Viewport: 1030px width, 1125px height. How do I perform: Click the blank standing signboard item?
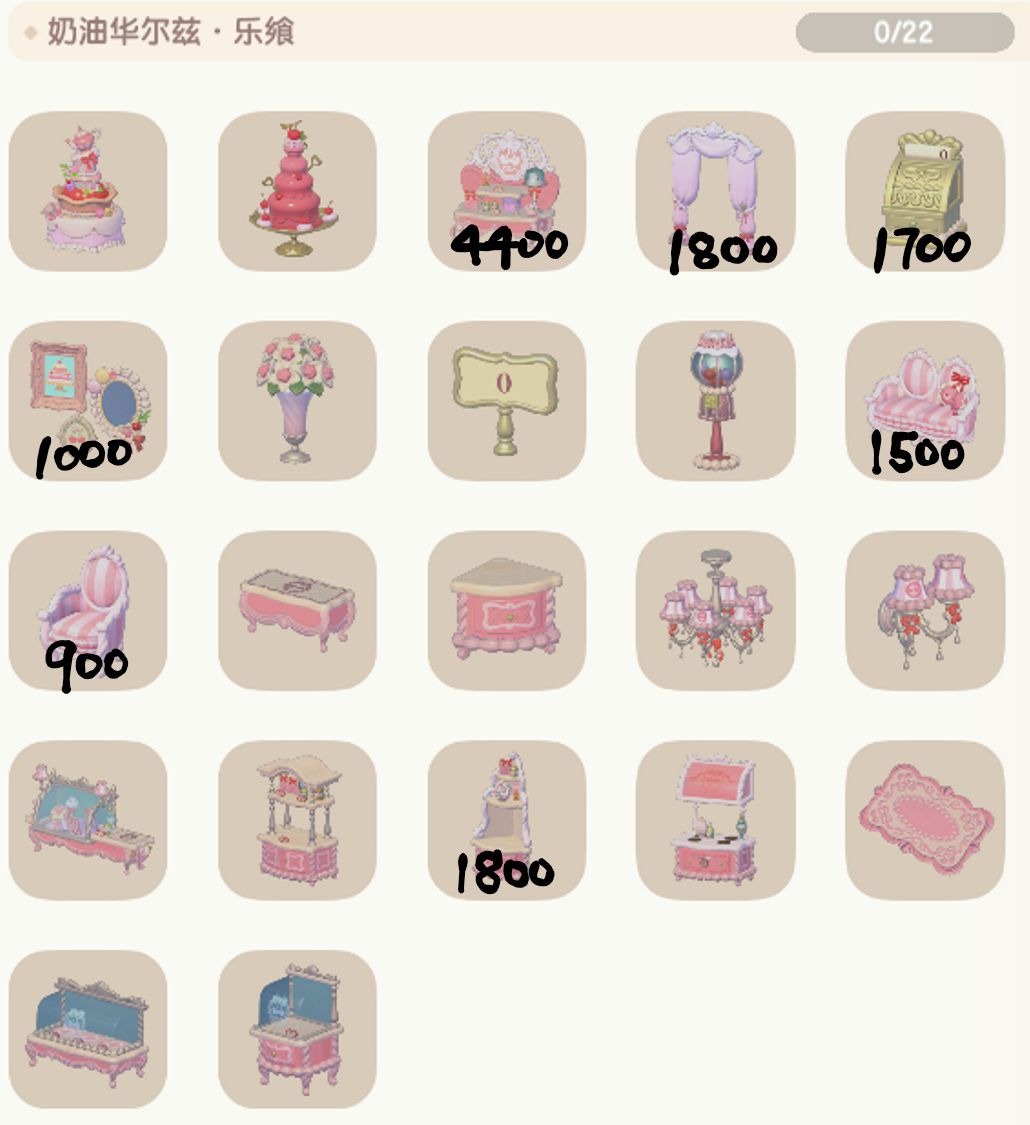click(506, 400)
